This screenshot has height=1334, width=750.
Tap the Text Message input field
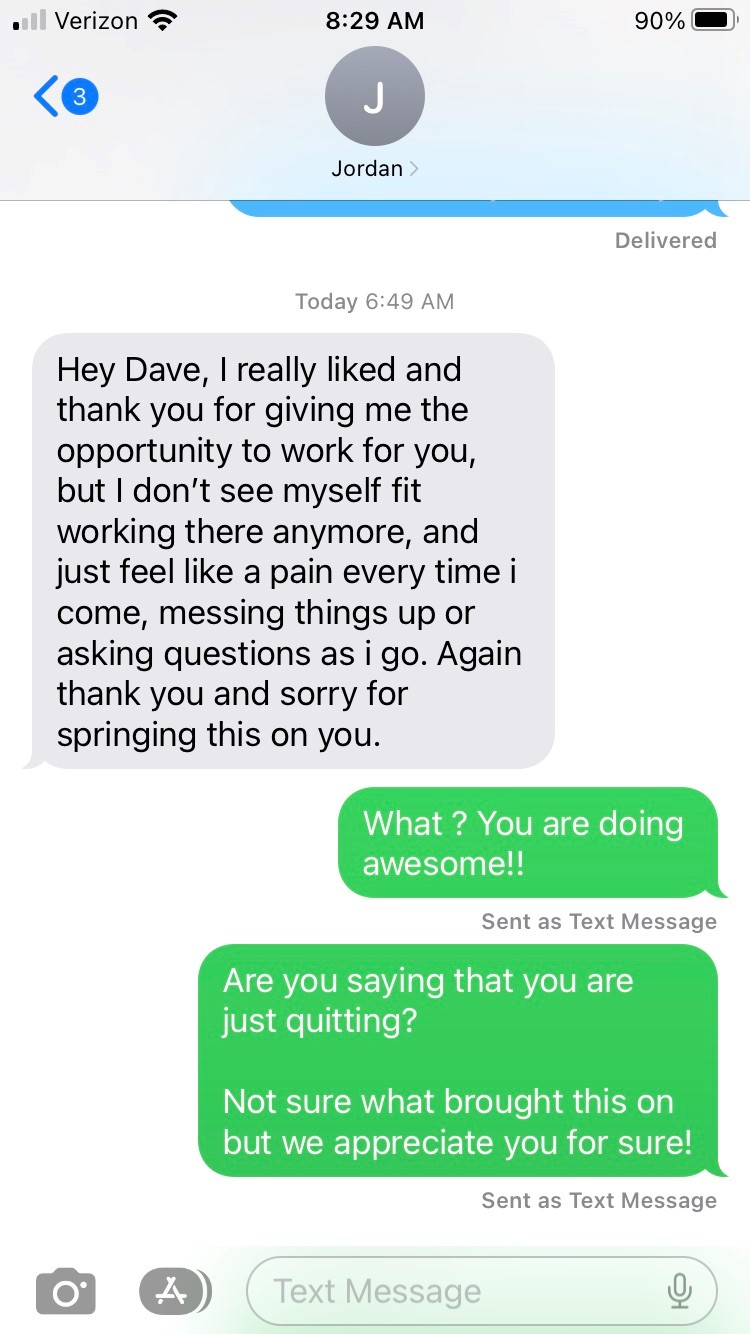click(450, 1291)
